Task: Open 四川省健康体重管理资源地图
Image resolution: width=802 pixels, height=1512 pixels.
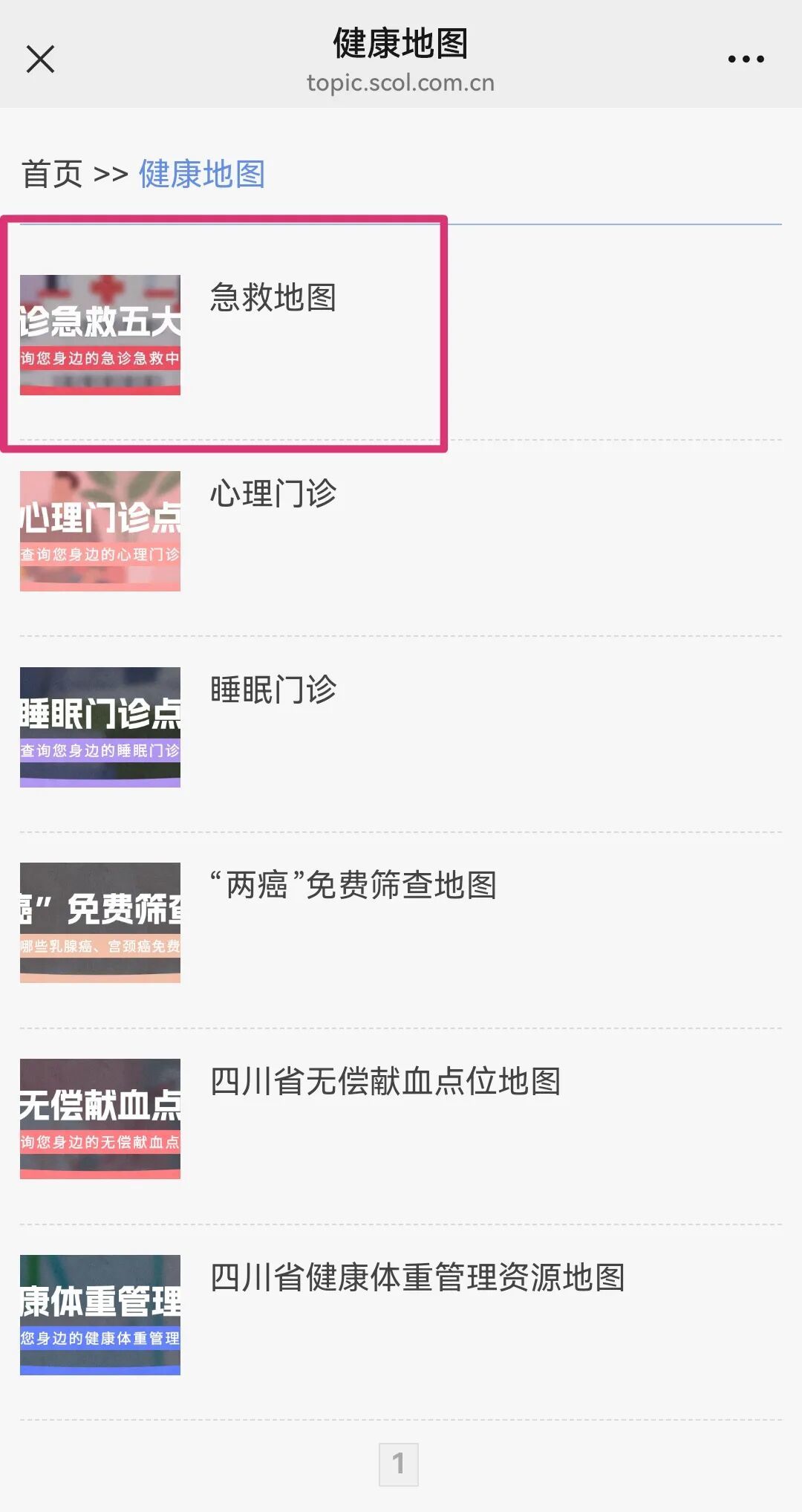Action: tap(417, 1278)
